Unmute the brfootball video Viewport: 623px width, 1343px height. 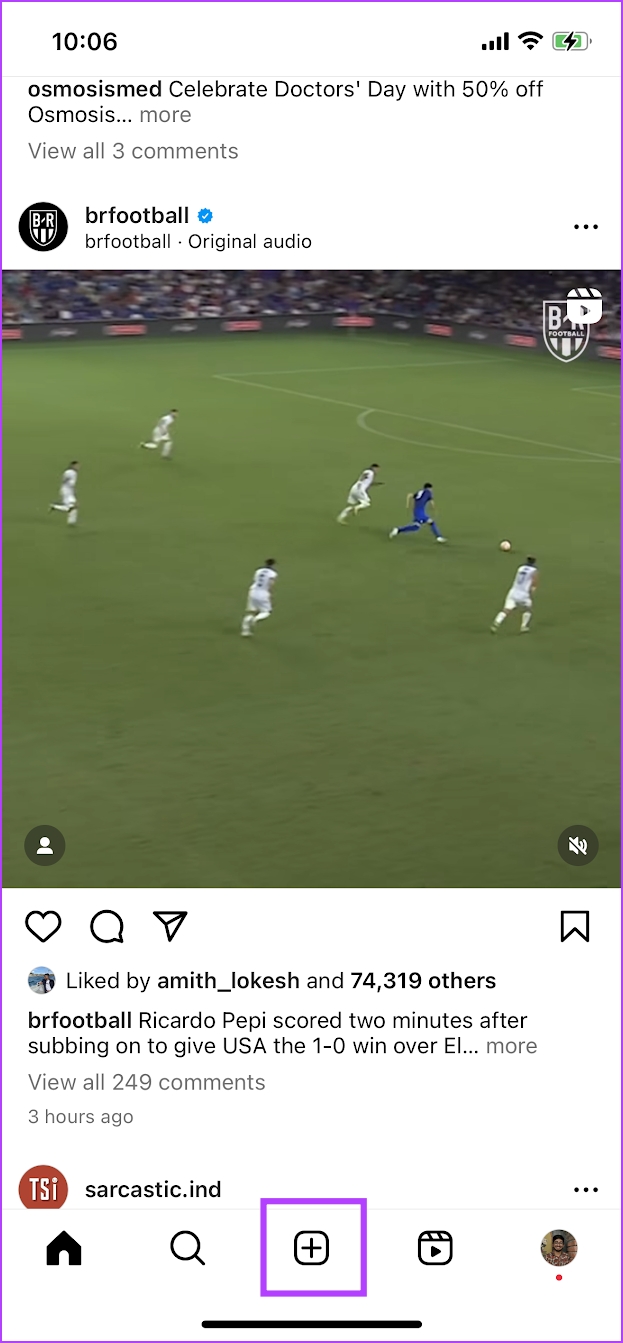(577, 846)
